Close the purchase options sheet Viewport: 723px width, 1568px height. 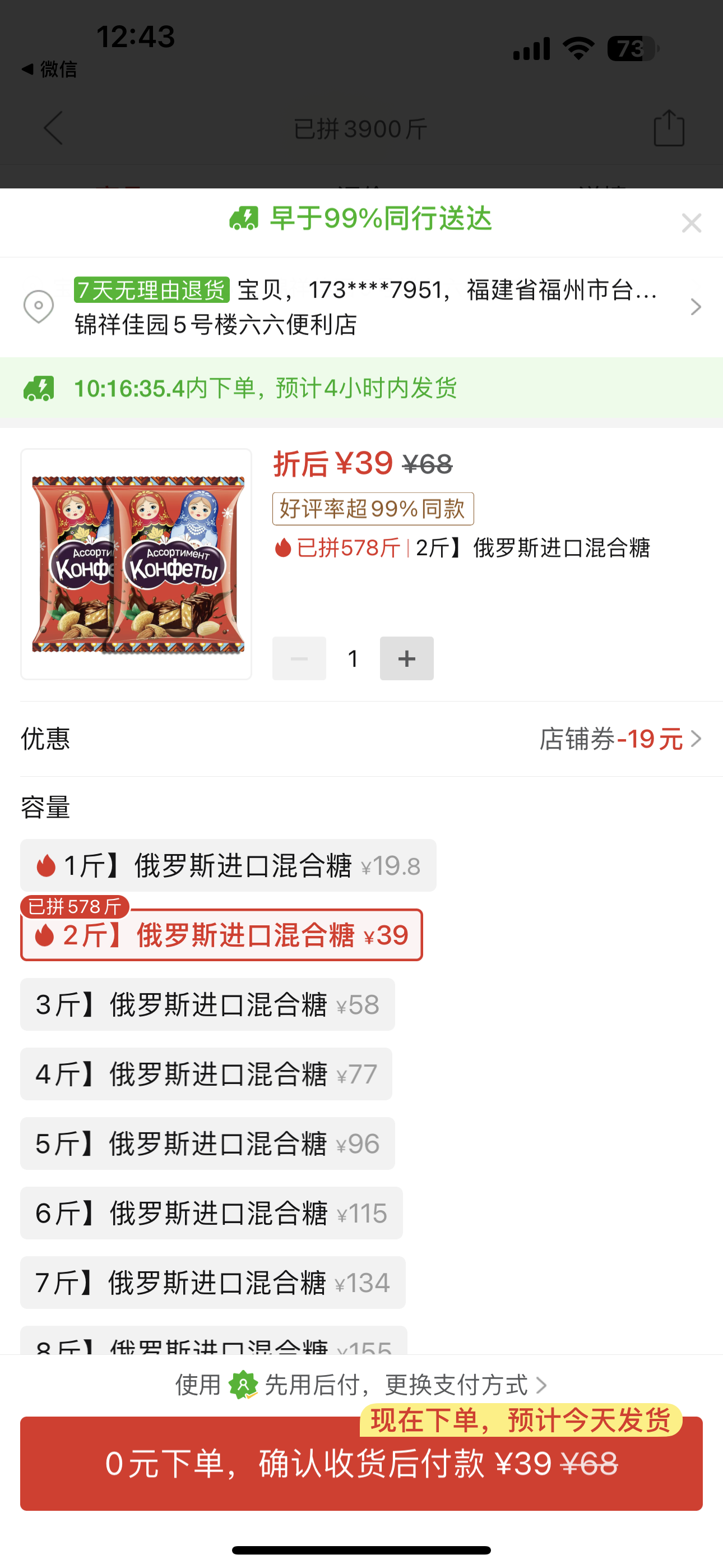(x=692, y=223)
